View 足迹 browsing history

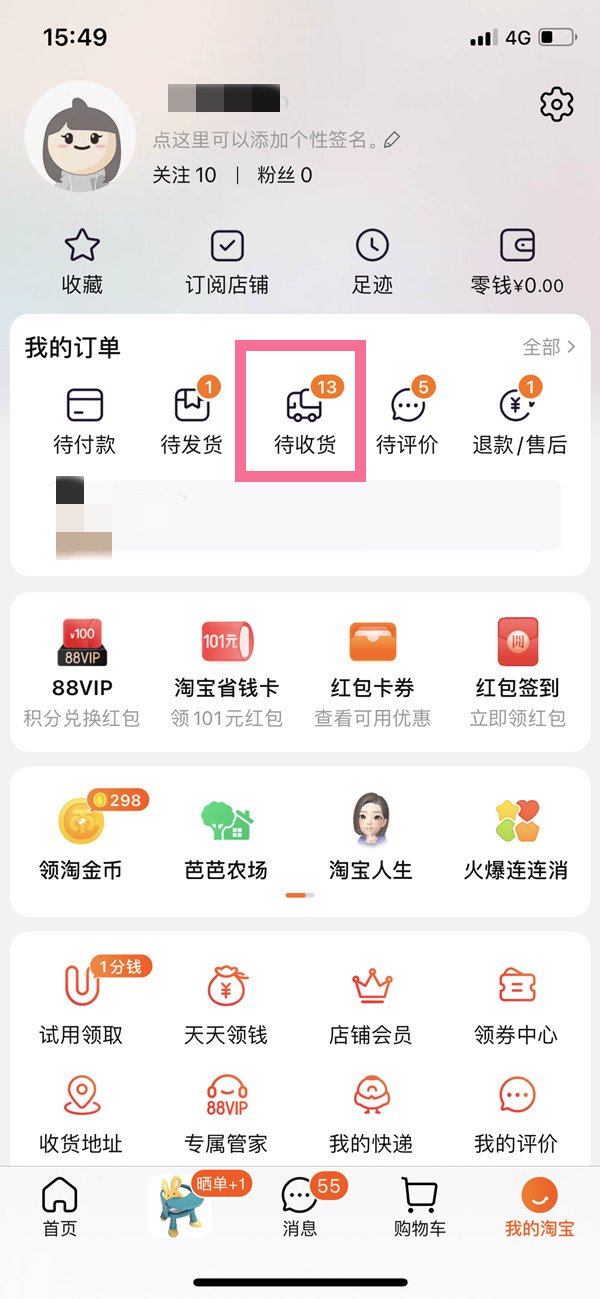(372, 261)
